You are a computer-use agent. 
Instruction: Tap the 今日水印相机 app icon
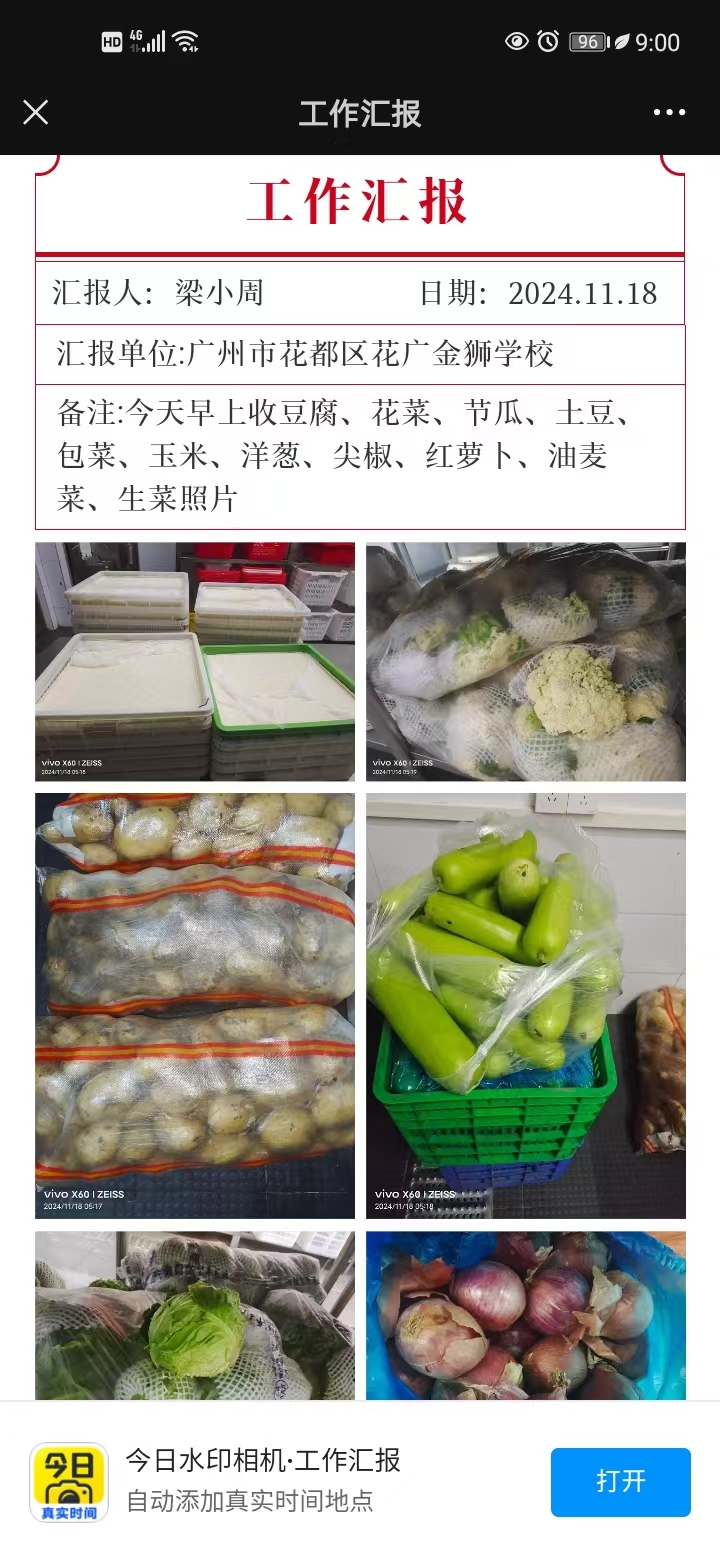point(69,1482)
